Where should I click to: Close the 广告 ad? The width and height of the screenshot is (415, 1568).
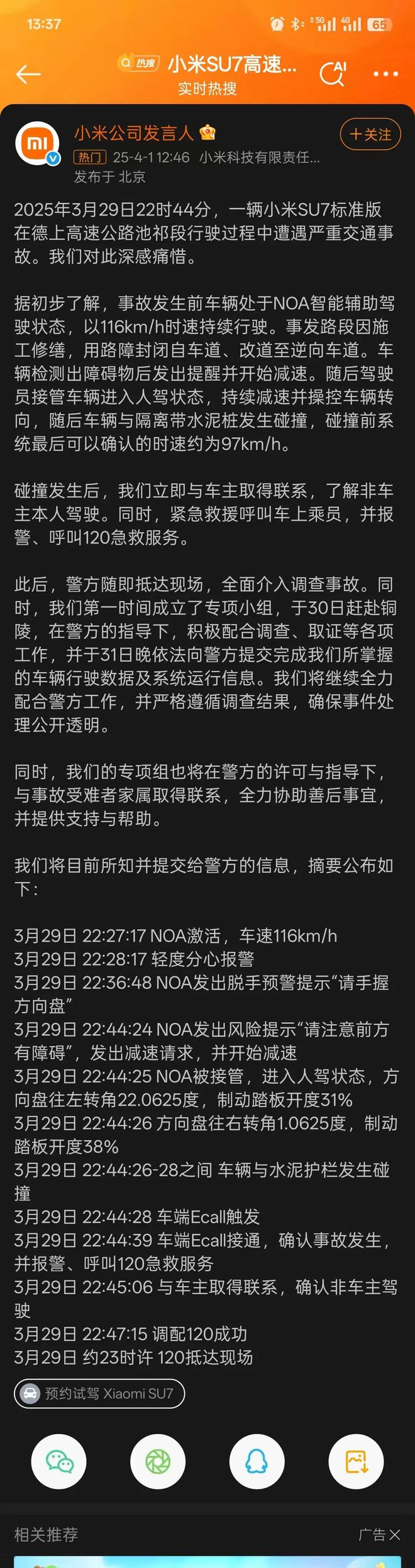point(395,1535)
